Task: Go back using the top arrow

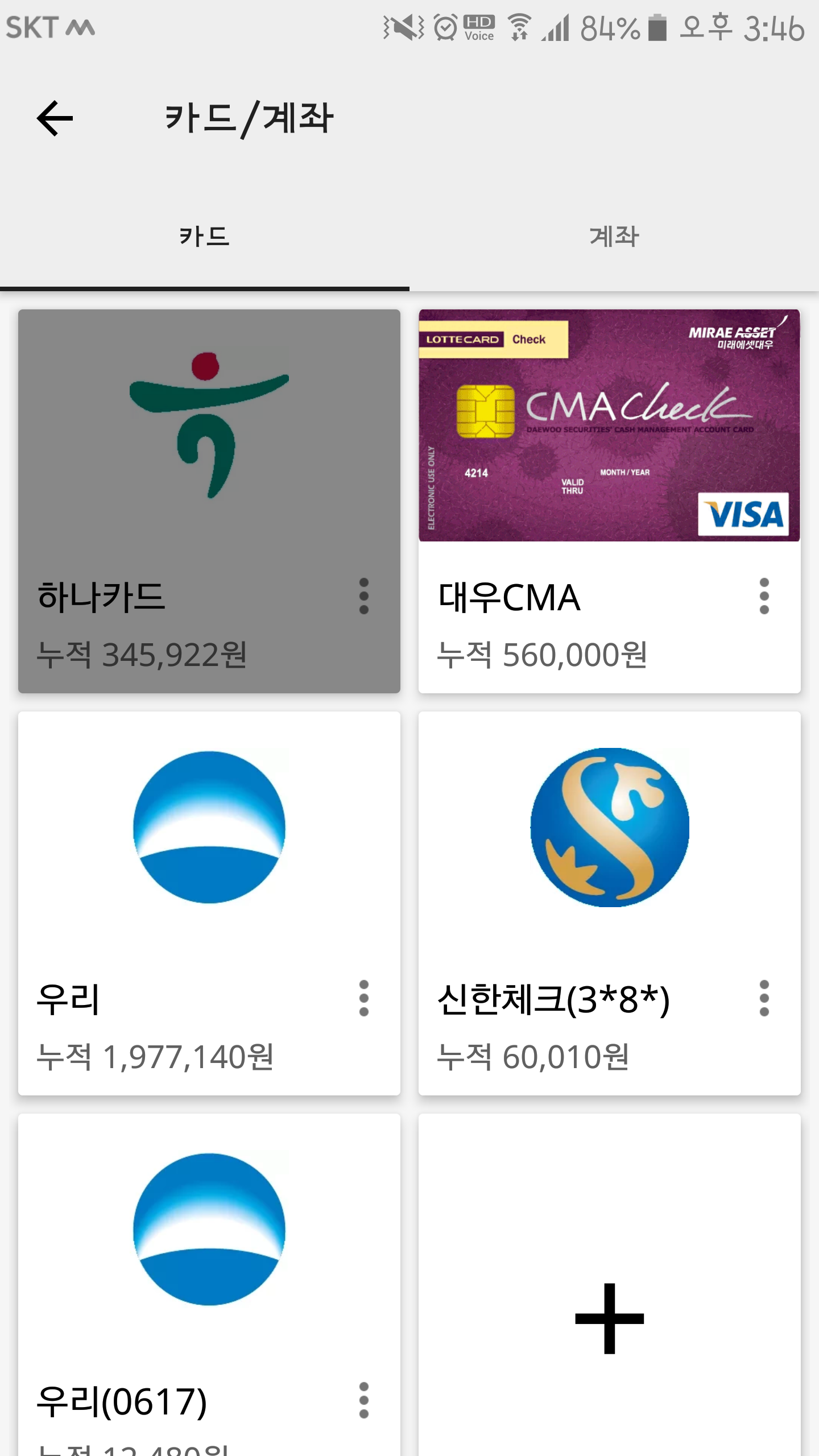Action: coord(55,118)
